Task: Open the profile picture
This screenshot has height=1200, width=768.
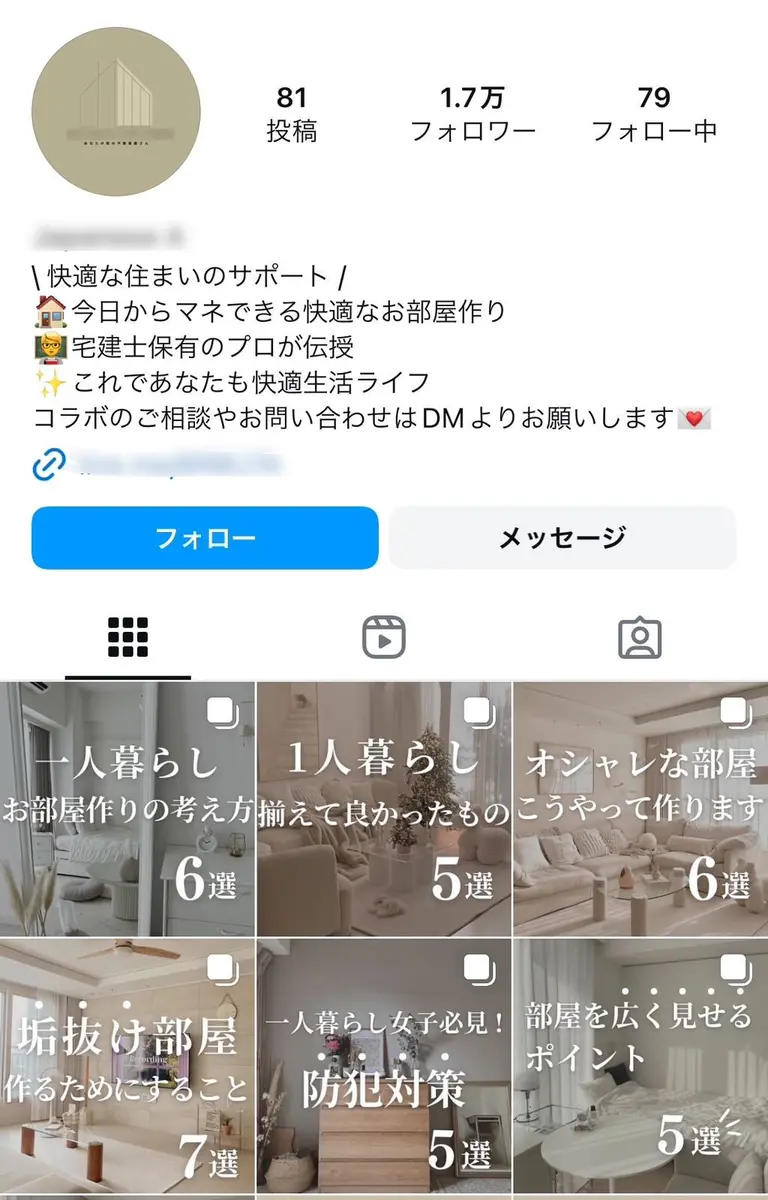Action: pyautogui.click(x=116, y=113)
